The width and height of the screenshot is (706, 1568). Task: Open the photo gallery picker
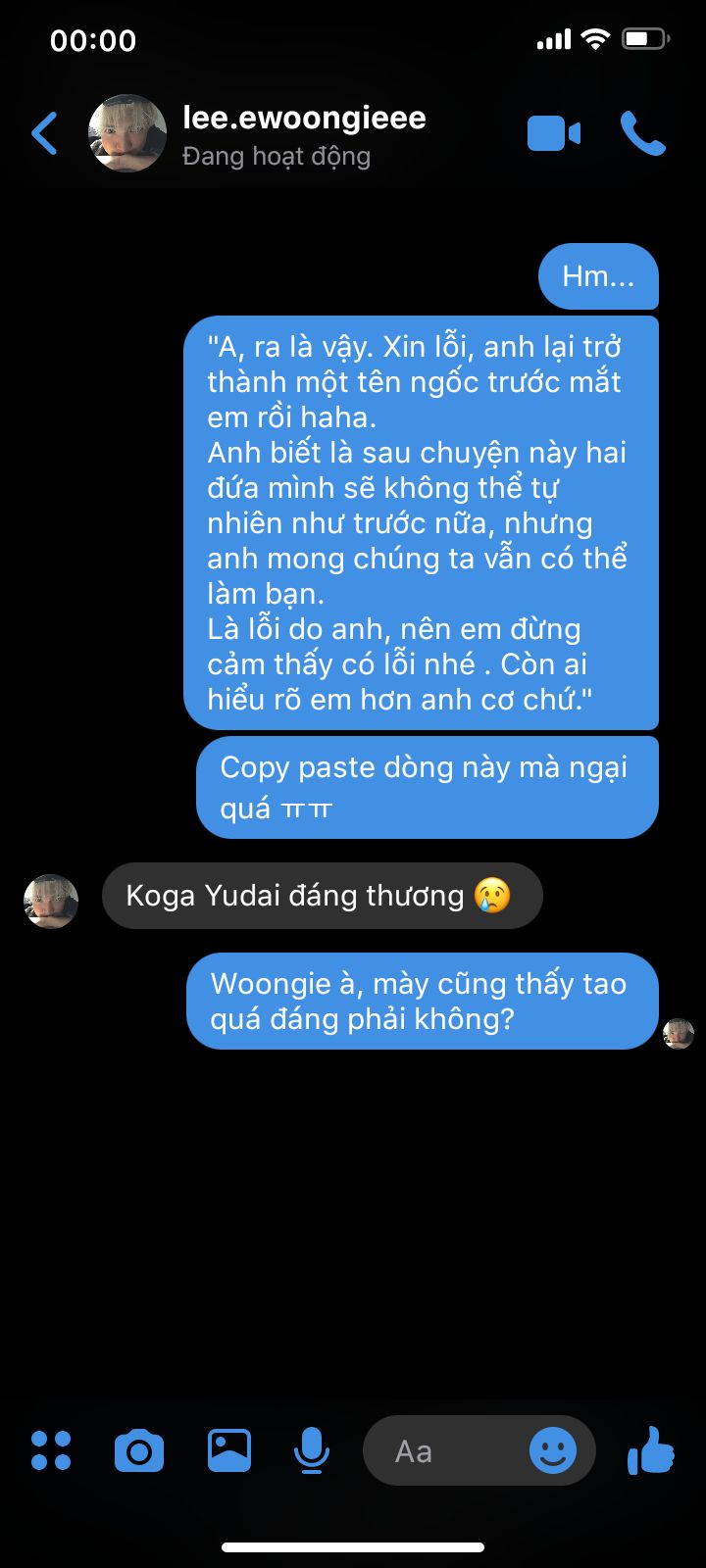pos(228,1450)
